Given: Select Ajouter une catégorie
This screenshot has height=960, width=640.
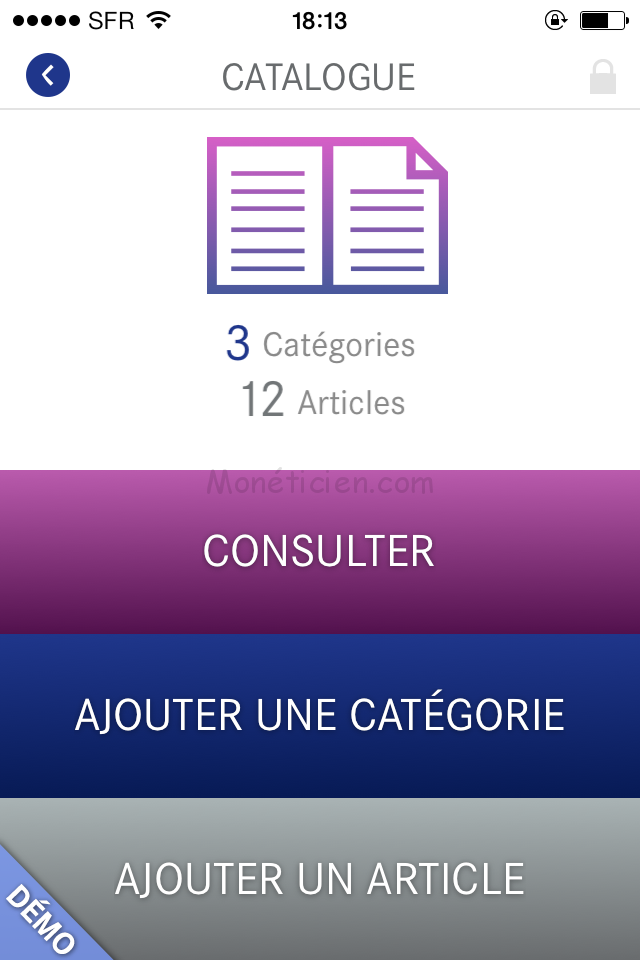Looking at the screenshot, I should pyautogui.click(x=320, y=715).
